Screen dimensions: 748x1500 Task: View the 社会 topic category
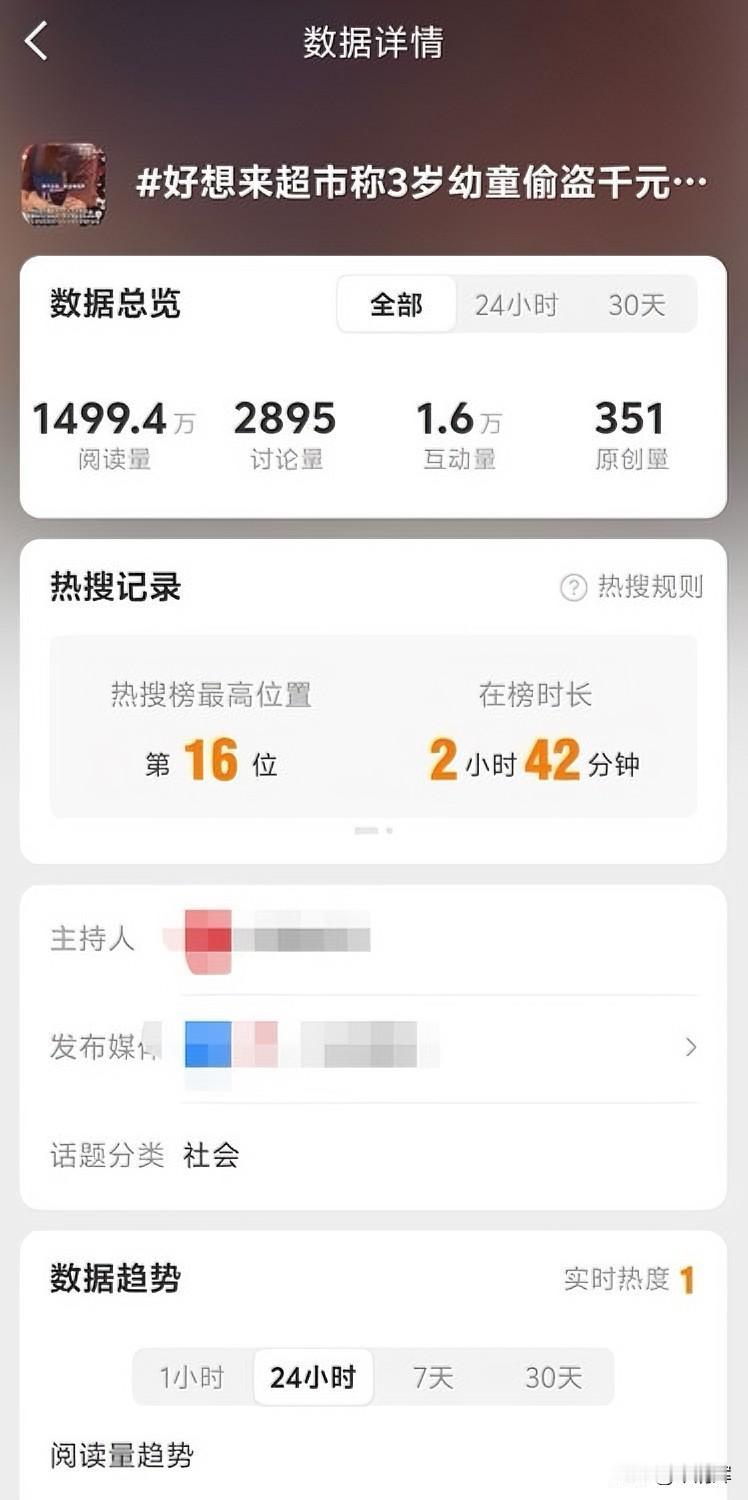[x=210, y=1156]
